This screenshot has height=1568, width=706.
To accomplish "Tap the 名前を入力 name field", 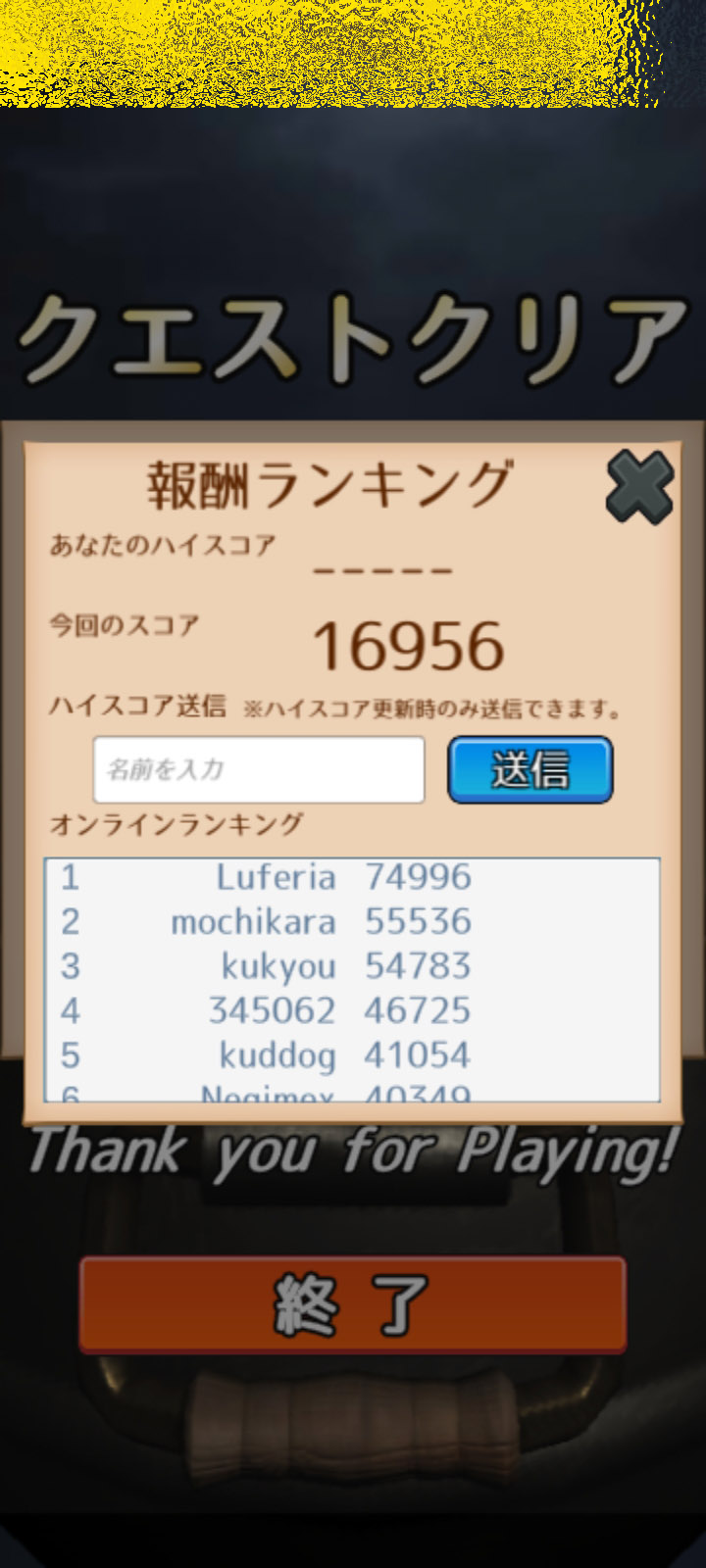I will (x=259, y=769).
